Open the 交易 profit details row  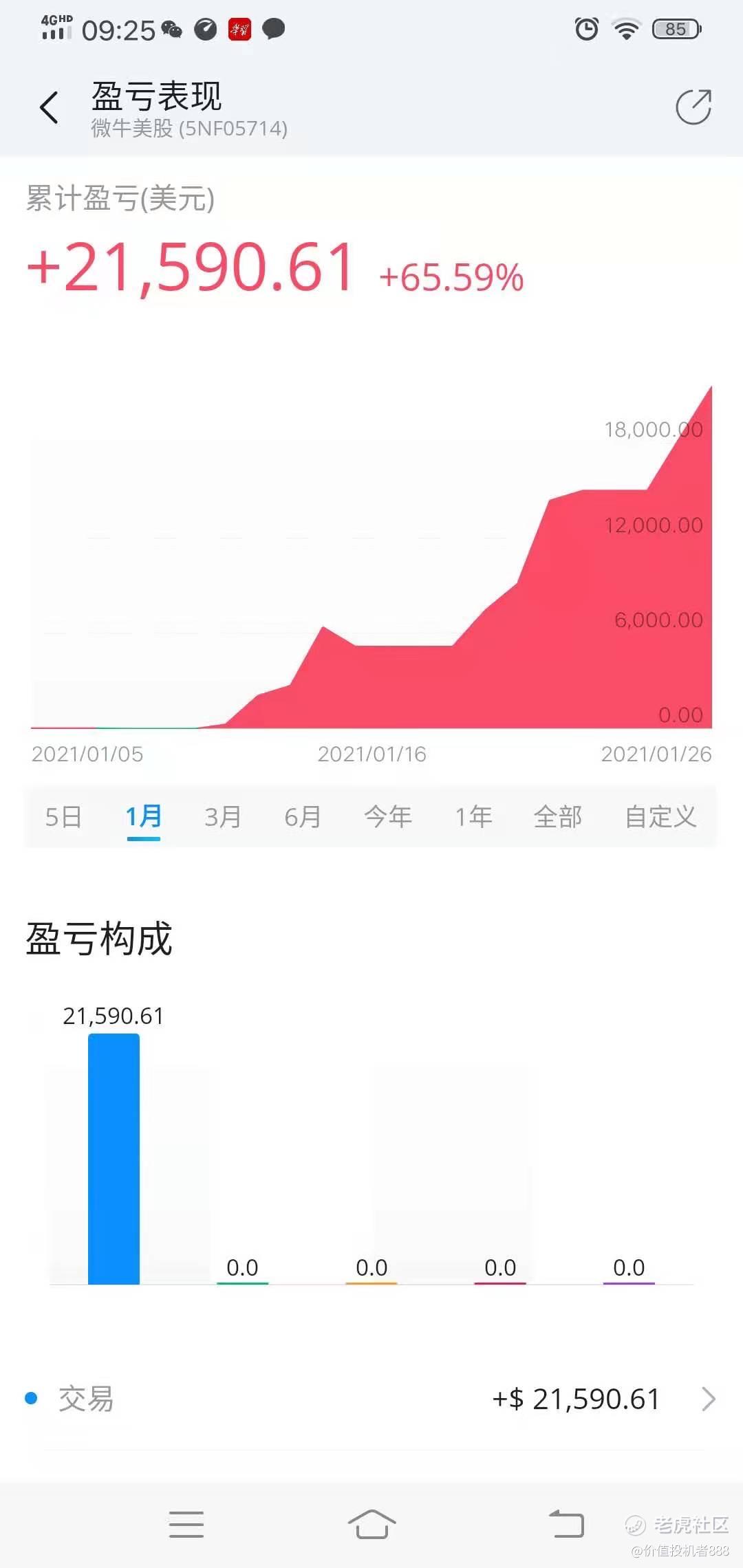[x=371, y=1400]
